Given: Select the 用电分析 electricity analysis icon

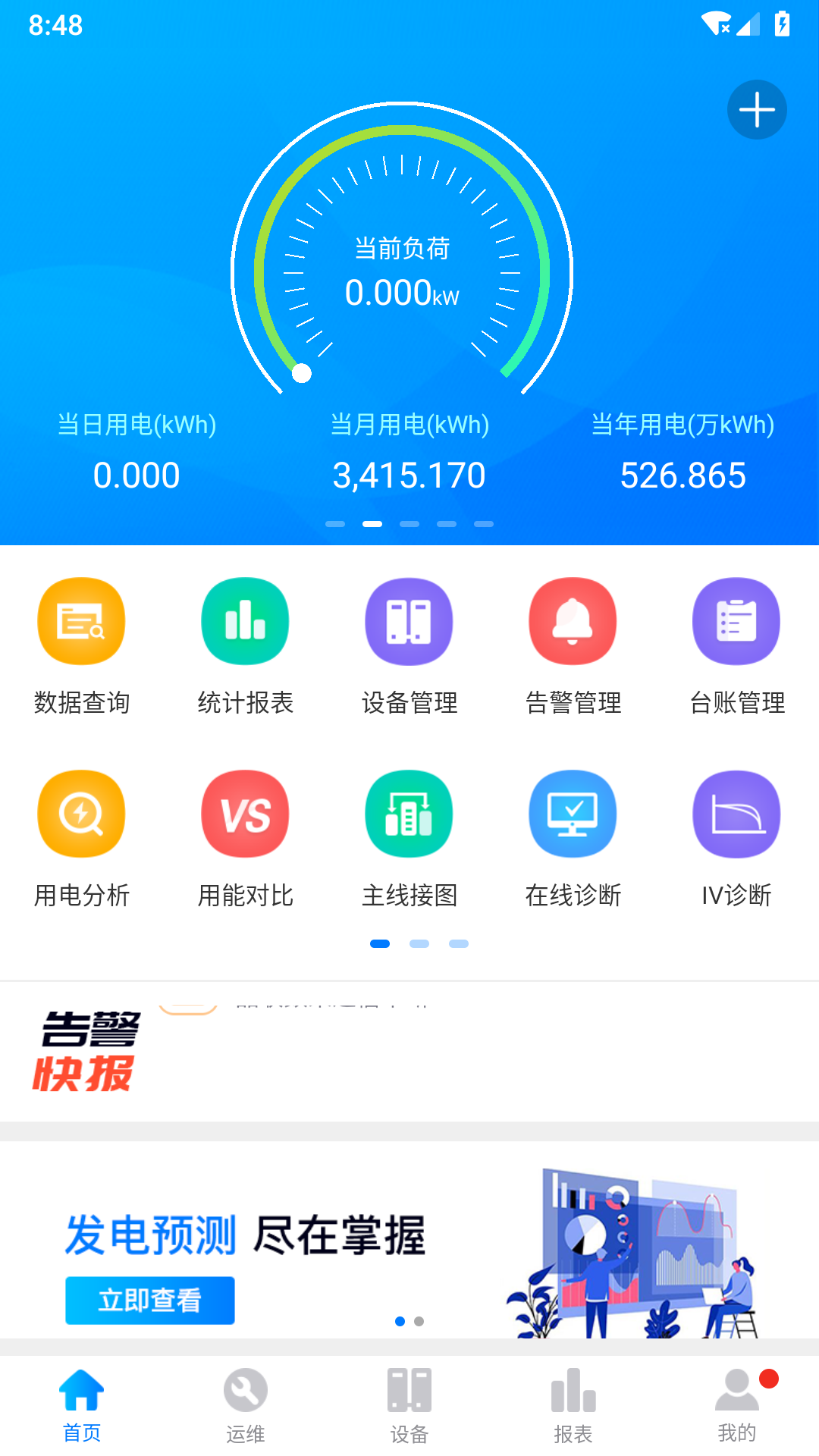Looking at the screenshot, I should (80, 813).
